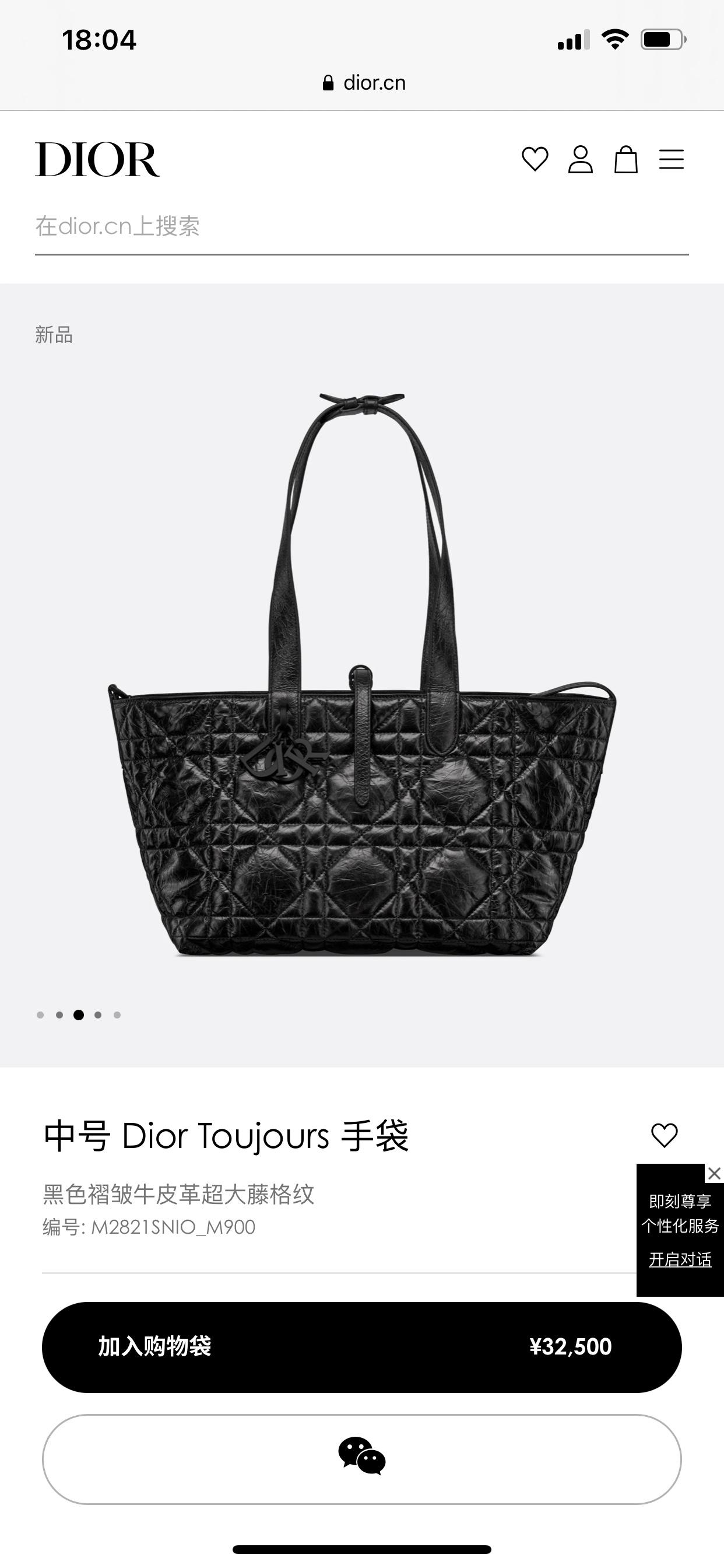Tap the 开启对话 link
This screenshot has width=724, height=1568.
tap(680, 1259)
